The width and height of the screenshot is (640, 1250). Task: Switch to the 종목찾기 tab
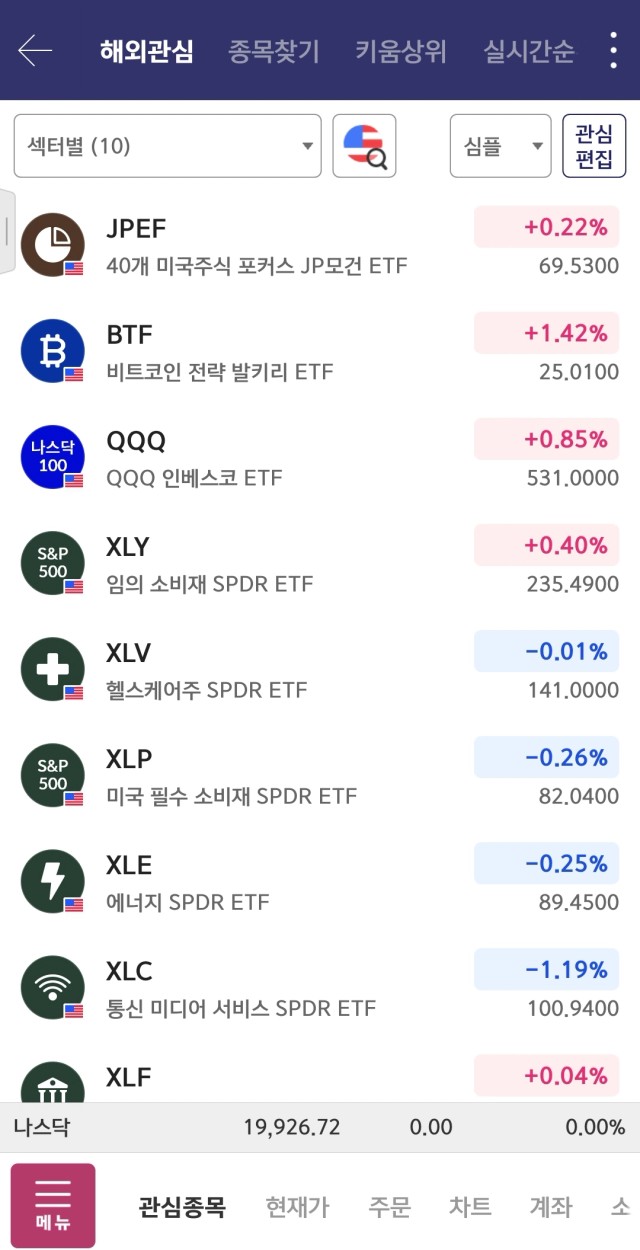[274, 51]
